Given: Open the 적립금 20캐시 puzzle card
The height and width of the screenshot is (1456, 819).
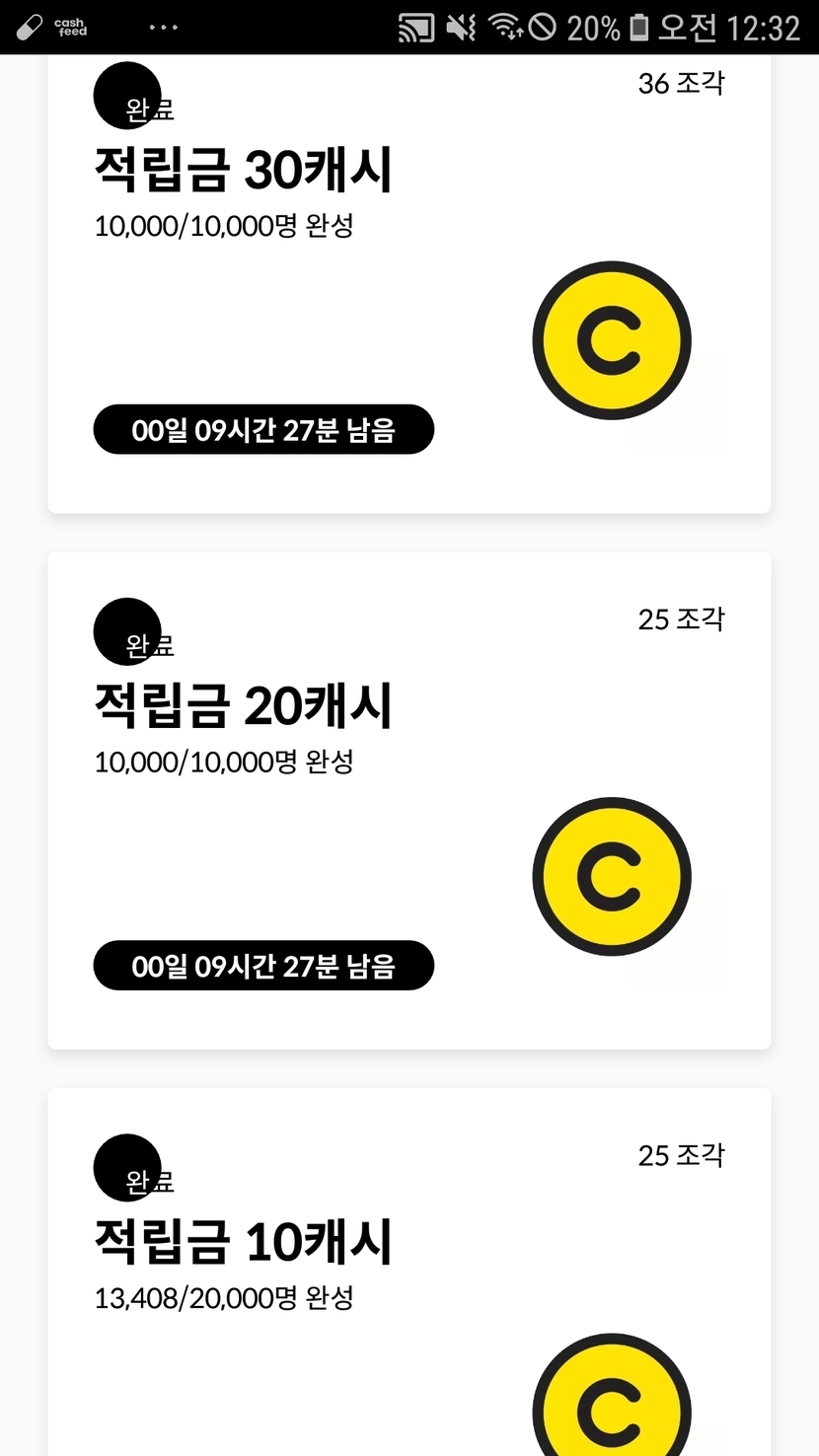Looking at the screenshot, I should click(409, 801).
